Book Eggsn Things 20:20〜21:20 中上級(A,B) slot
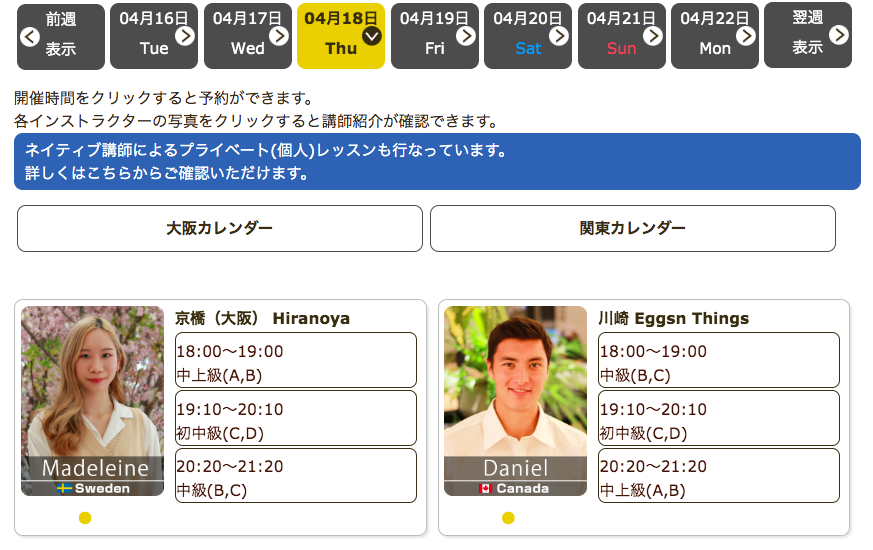Viewport: 873px width, 550px height. coord(718,476)
